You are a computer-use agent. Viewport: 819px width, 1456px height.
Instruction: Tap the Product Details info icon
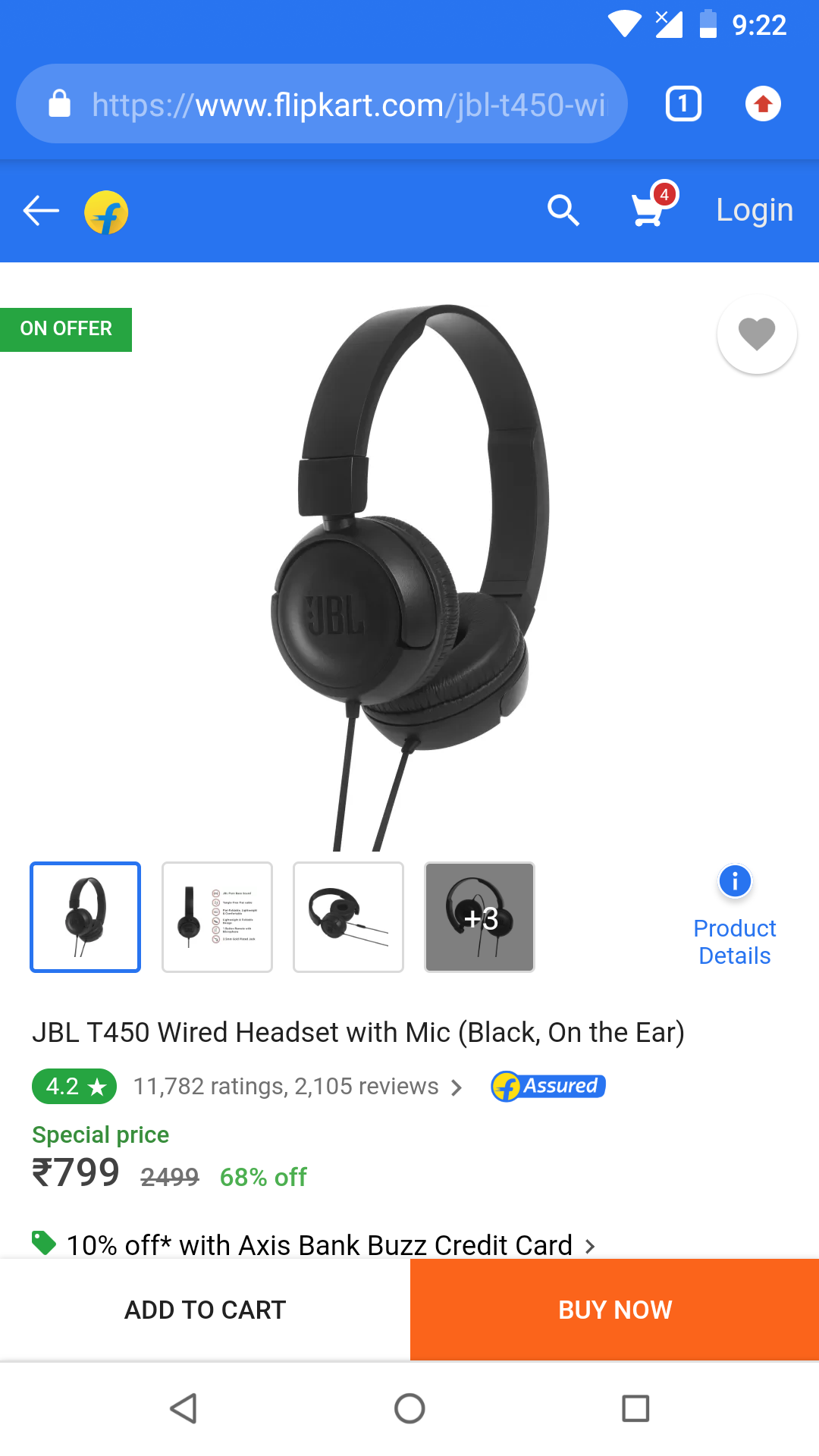(734, 881)
